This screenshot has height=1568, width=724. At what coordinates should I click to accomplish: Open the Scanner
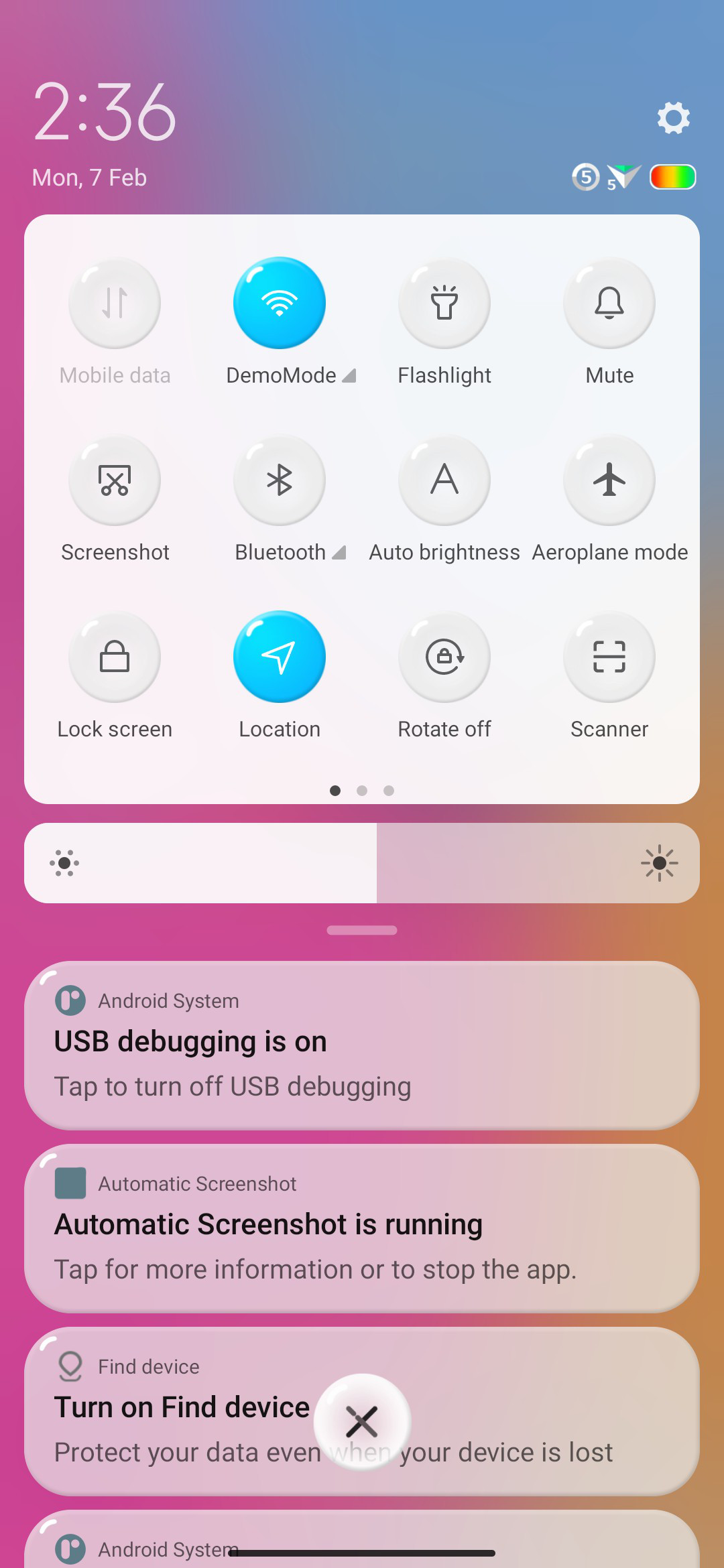[x=609, y=657]
